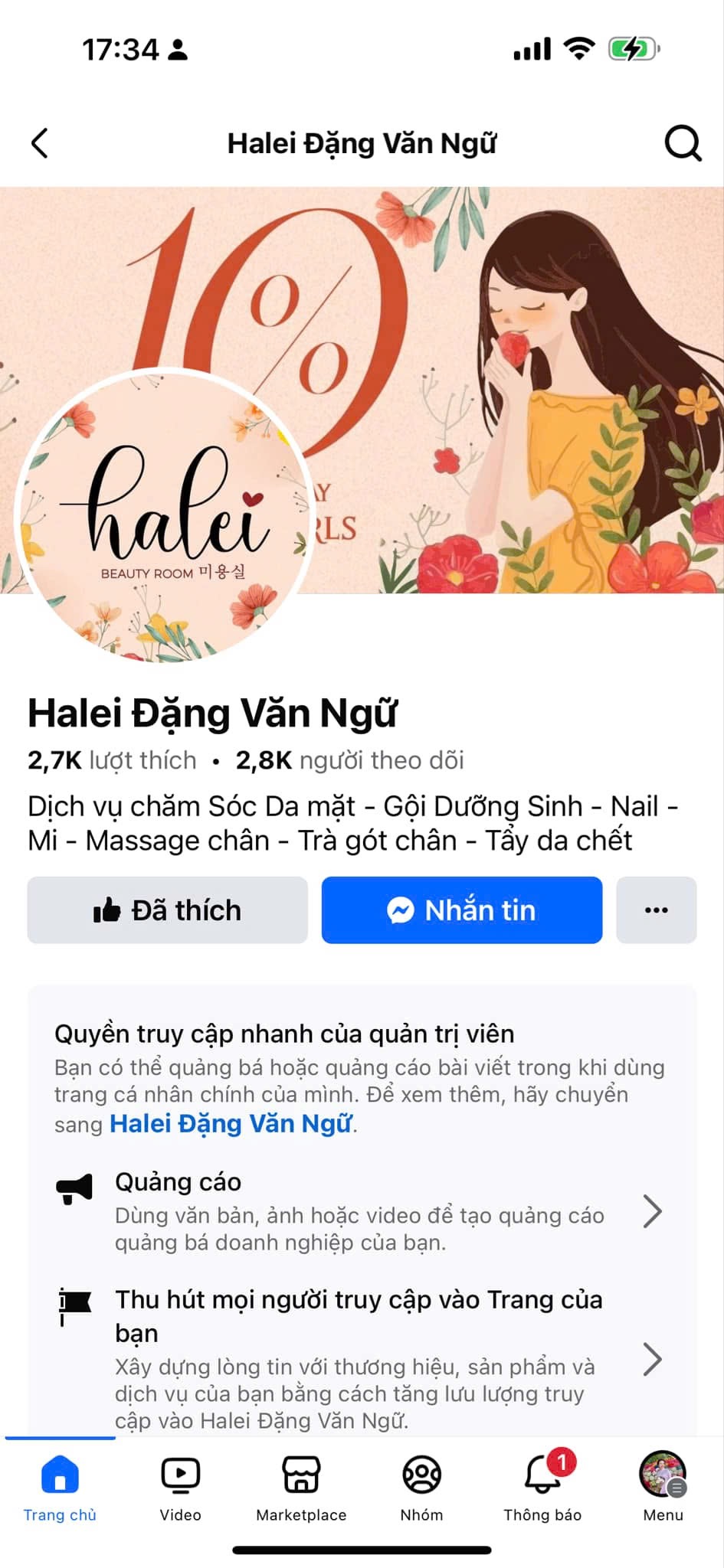Message the page via Nhắn tin
This screenshot has height=1568, width=724.
point(461,910)
